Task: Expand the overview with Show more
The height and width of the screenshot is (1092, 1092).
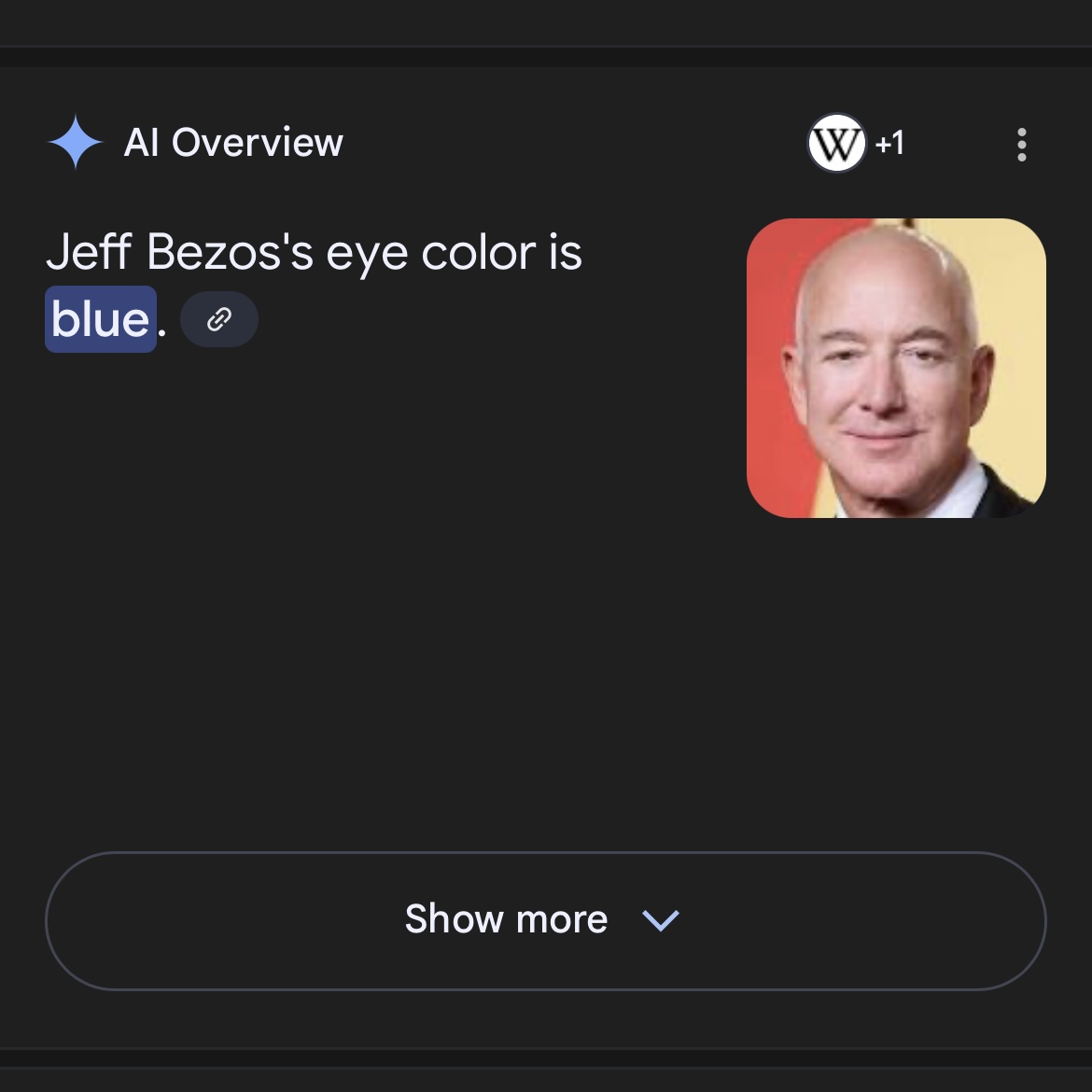Action: pos(545,920)
